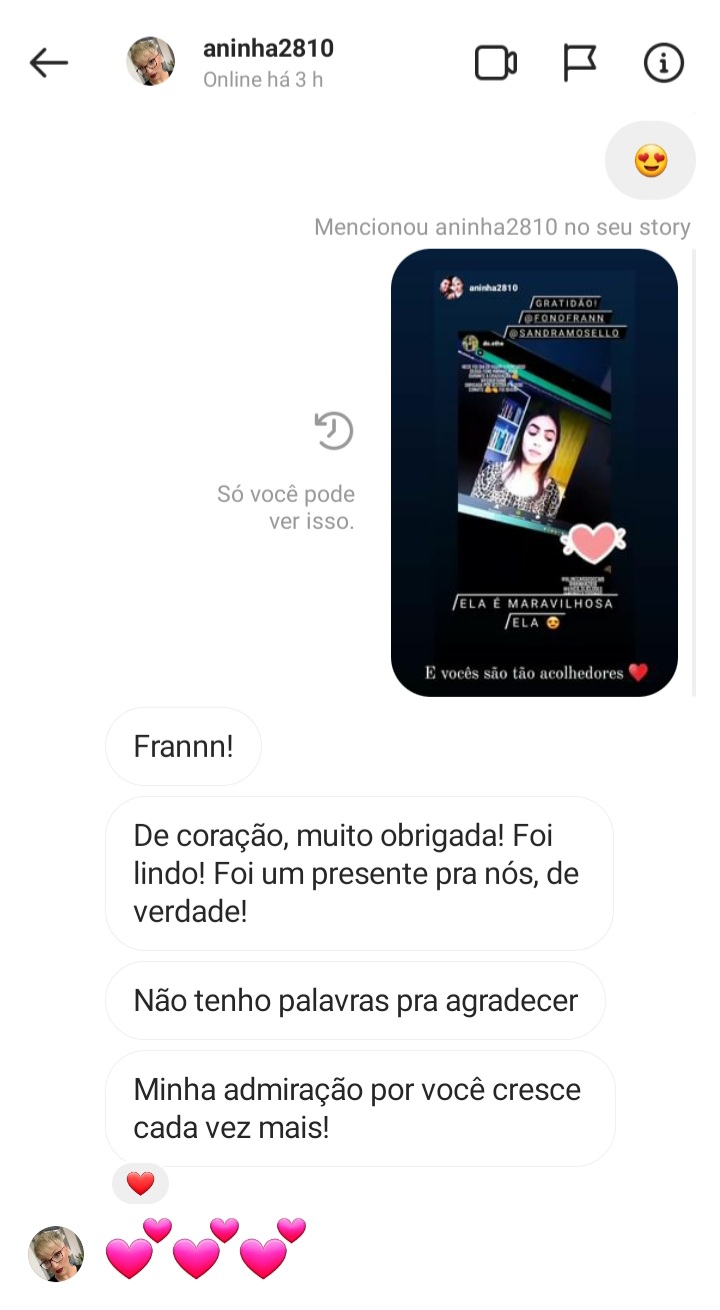Screen dimensions: 720x1310
Task: Open the story that mentioned aninha2810
Action: 534,472
